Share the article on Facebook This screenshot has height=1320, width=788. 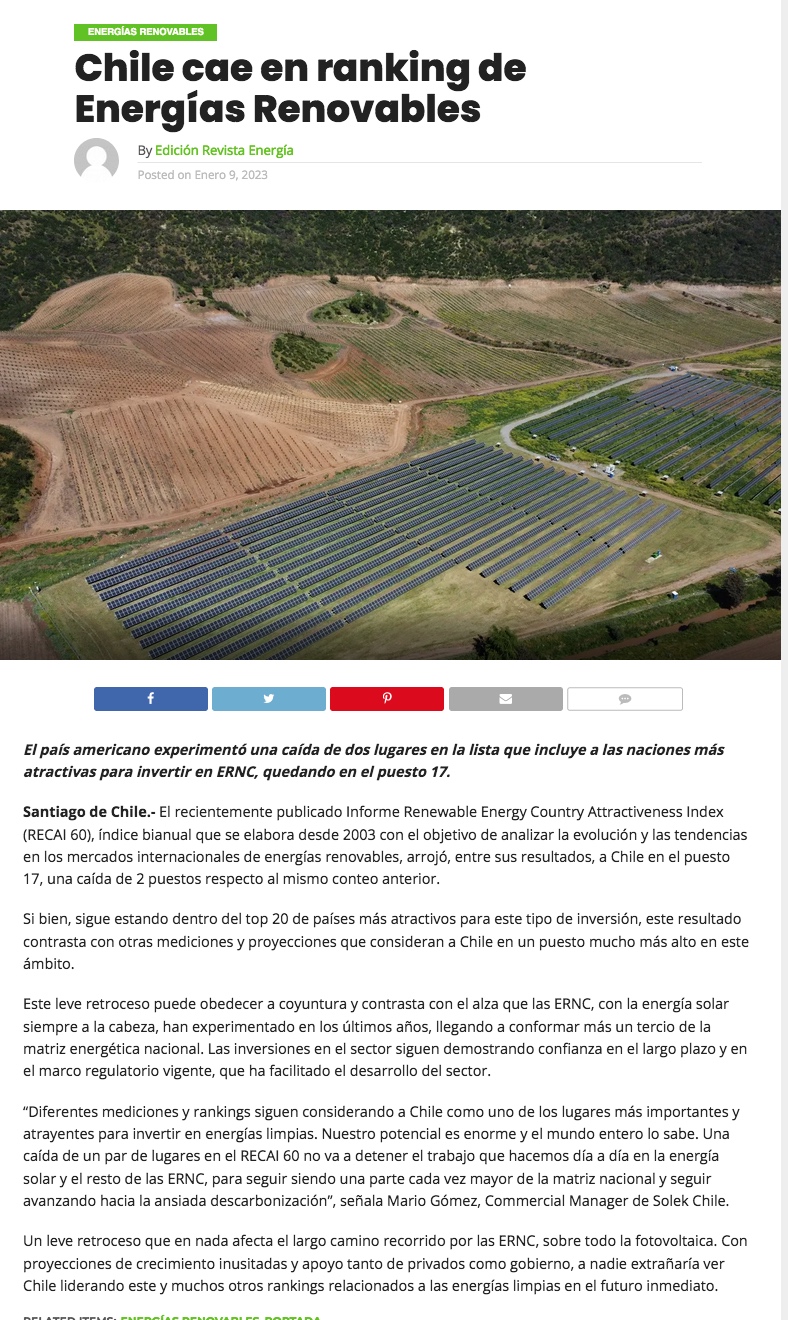pyautogui.click(x=151, y=699)
